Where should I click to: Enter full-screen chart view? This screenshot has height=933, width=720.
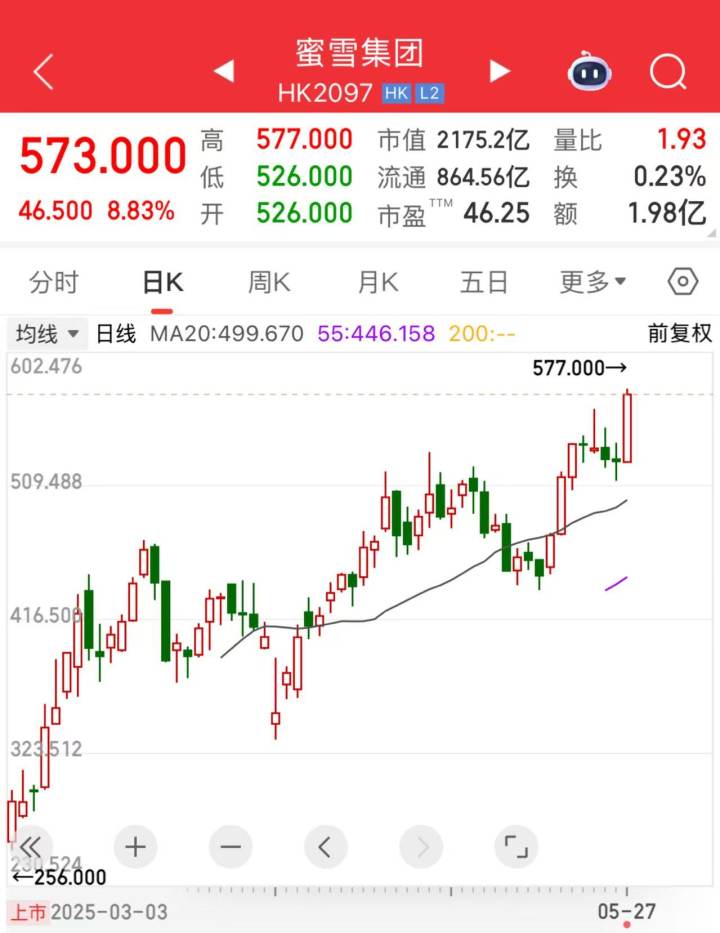515,848
